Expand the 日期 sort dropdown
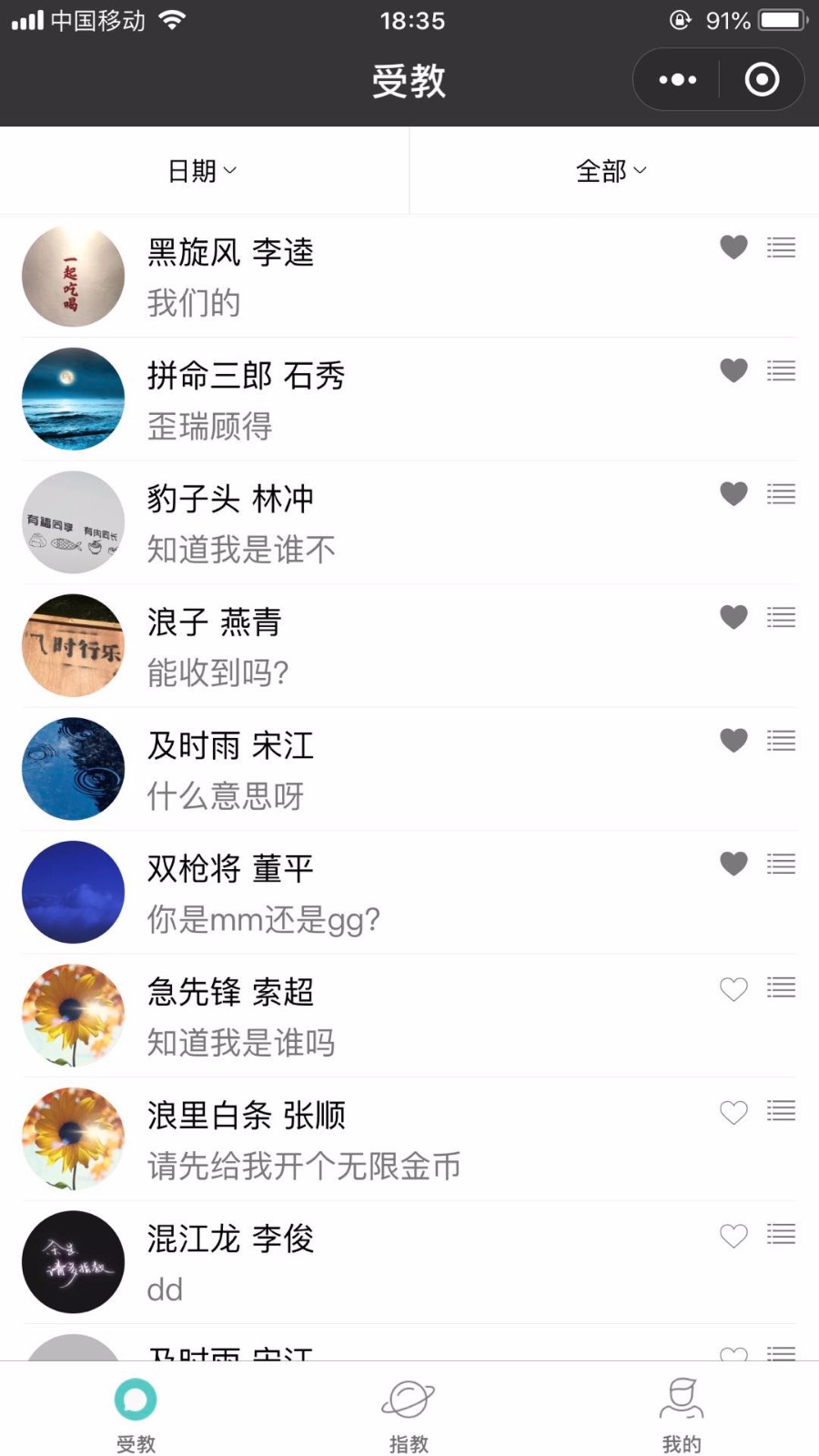Screen dimensions: 819x1456 coord(203,171)
